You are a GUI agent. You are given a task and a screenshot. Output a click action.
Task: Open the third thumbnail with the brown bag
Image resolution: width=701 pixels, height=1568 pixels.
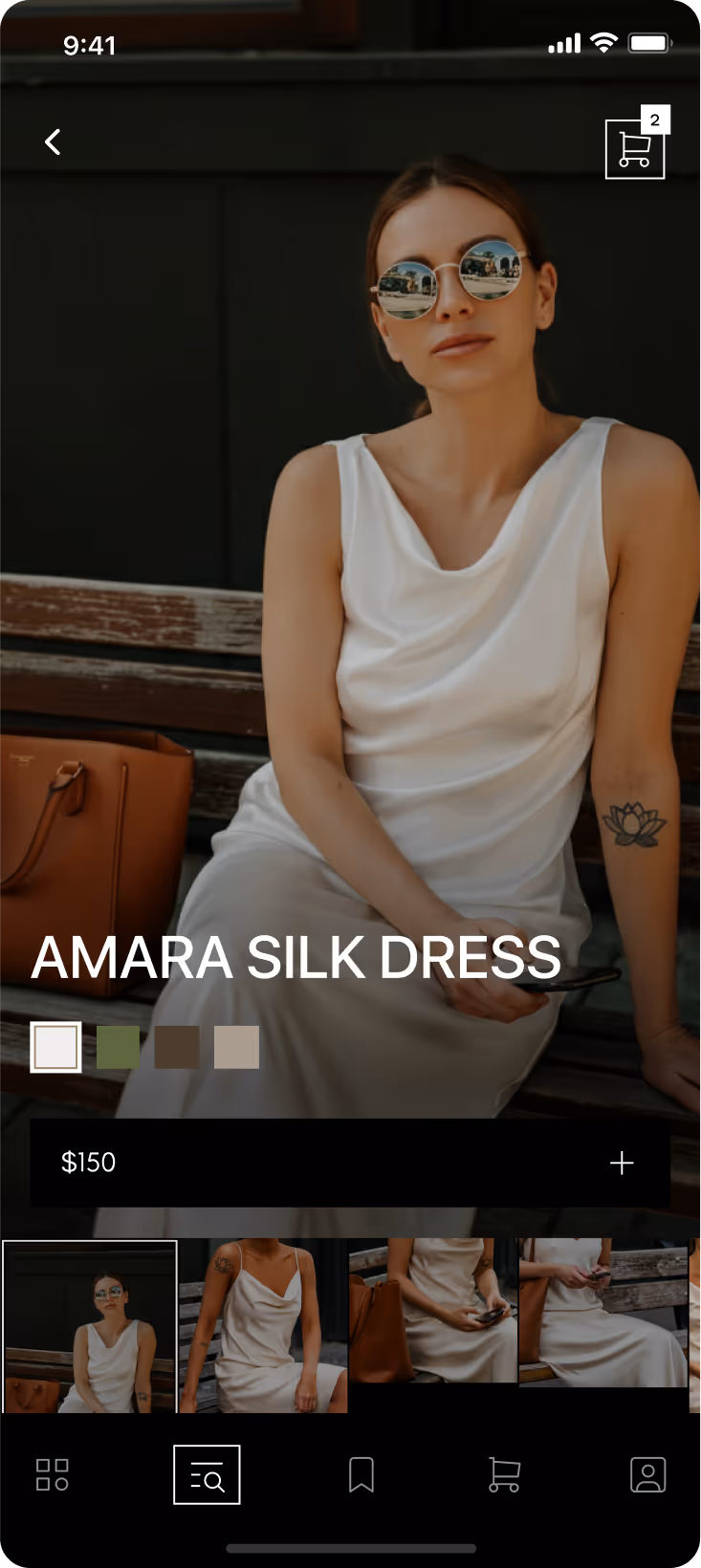(432, 1311)
